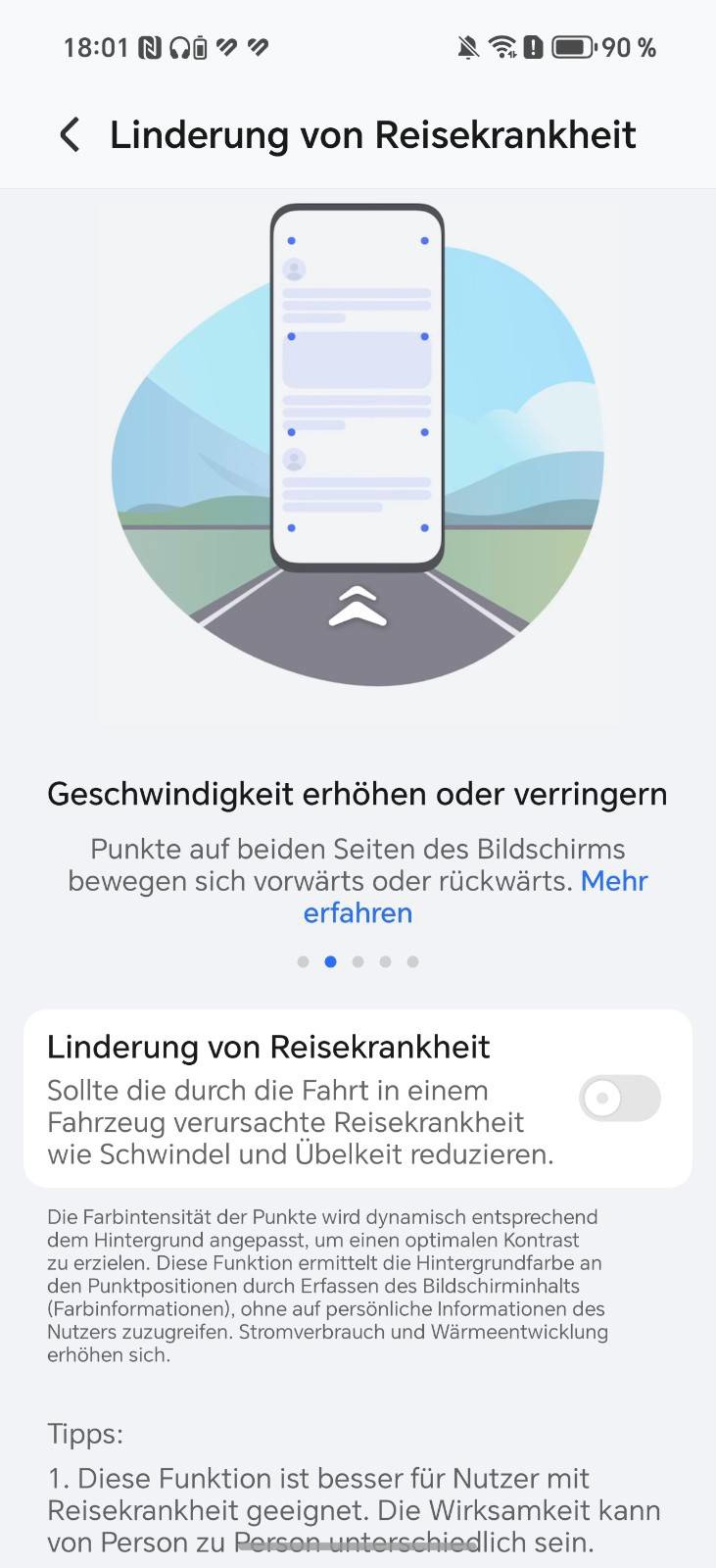
Task: Enable the Linderung von Reisekrankheit switch
Action: 619,1099
